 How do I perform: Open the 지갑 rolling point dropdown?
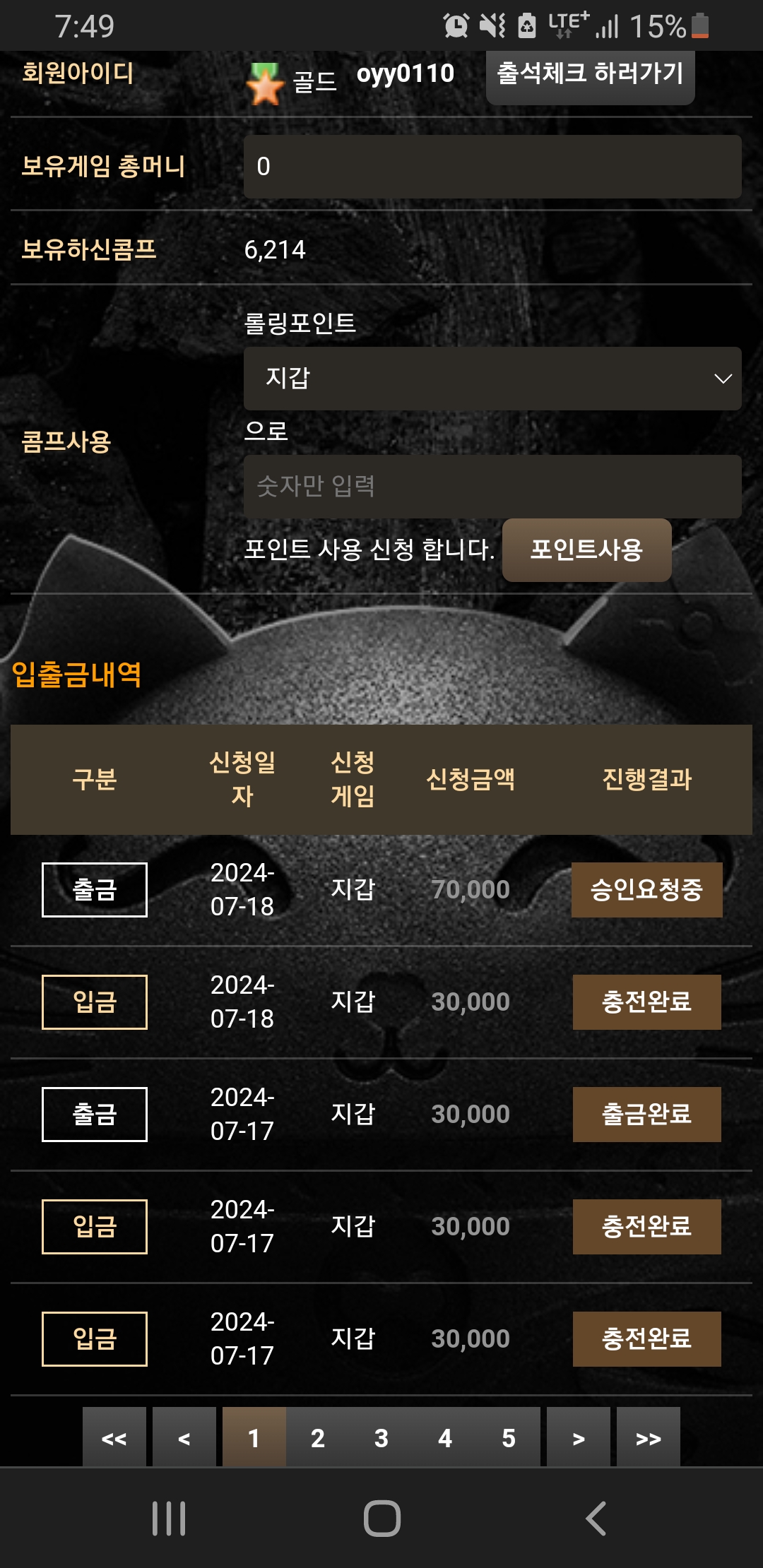pyautogui.click(x=492, y=378)
